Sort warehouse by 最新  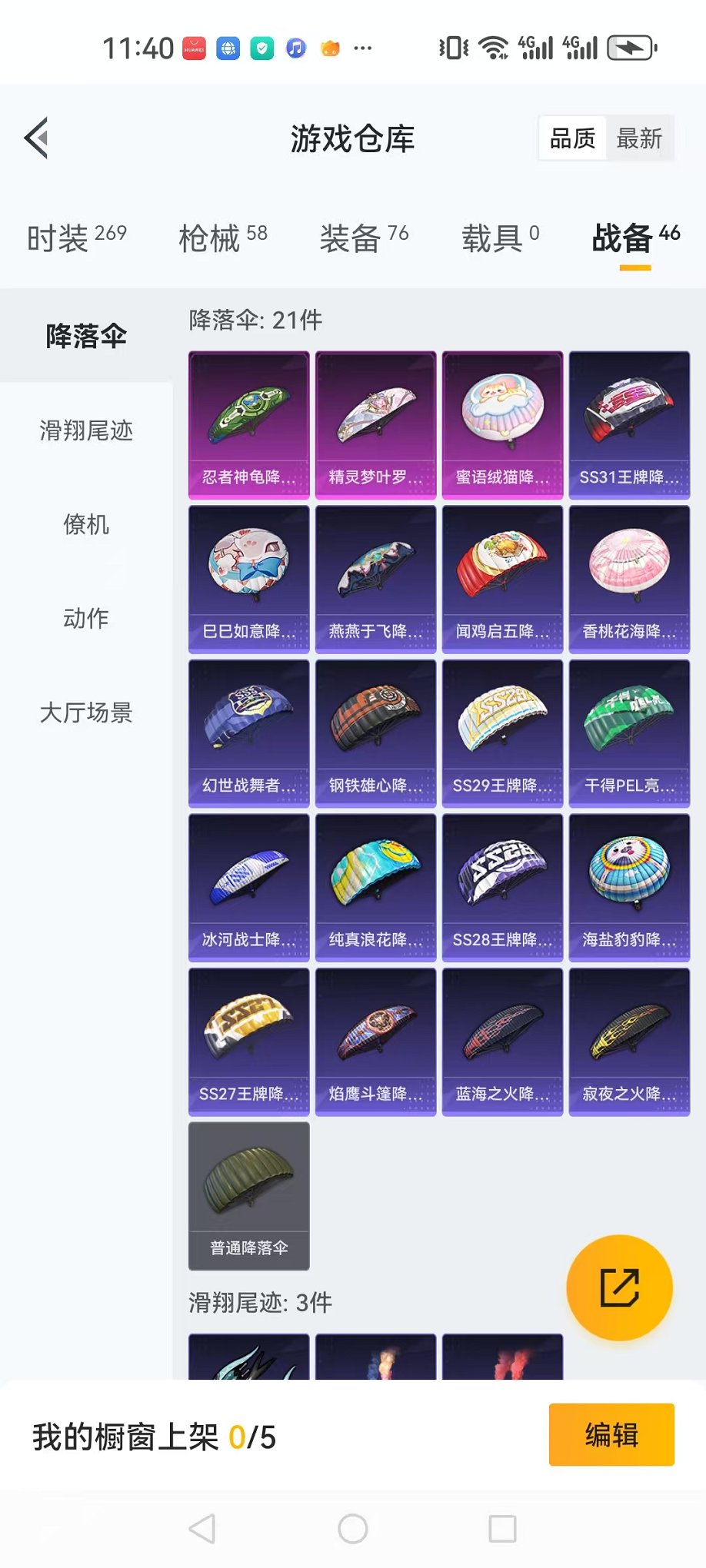point(638,139)
